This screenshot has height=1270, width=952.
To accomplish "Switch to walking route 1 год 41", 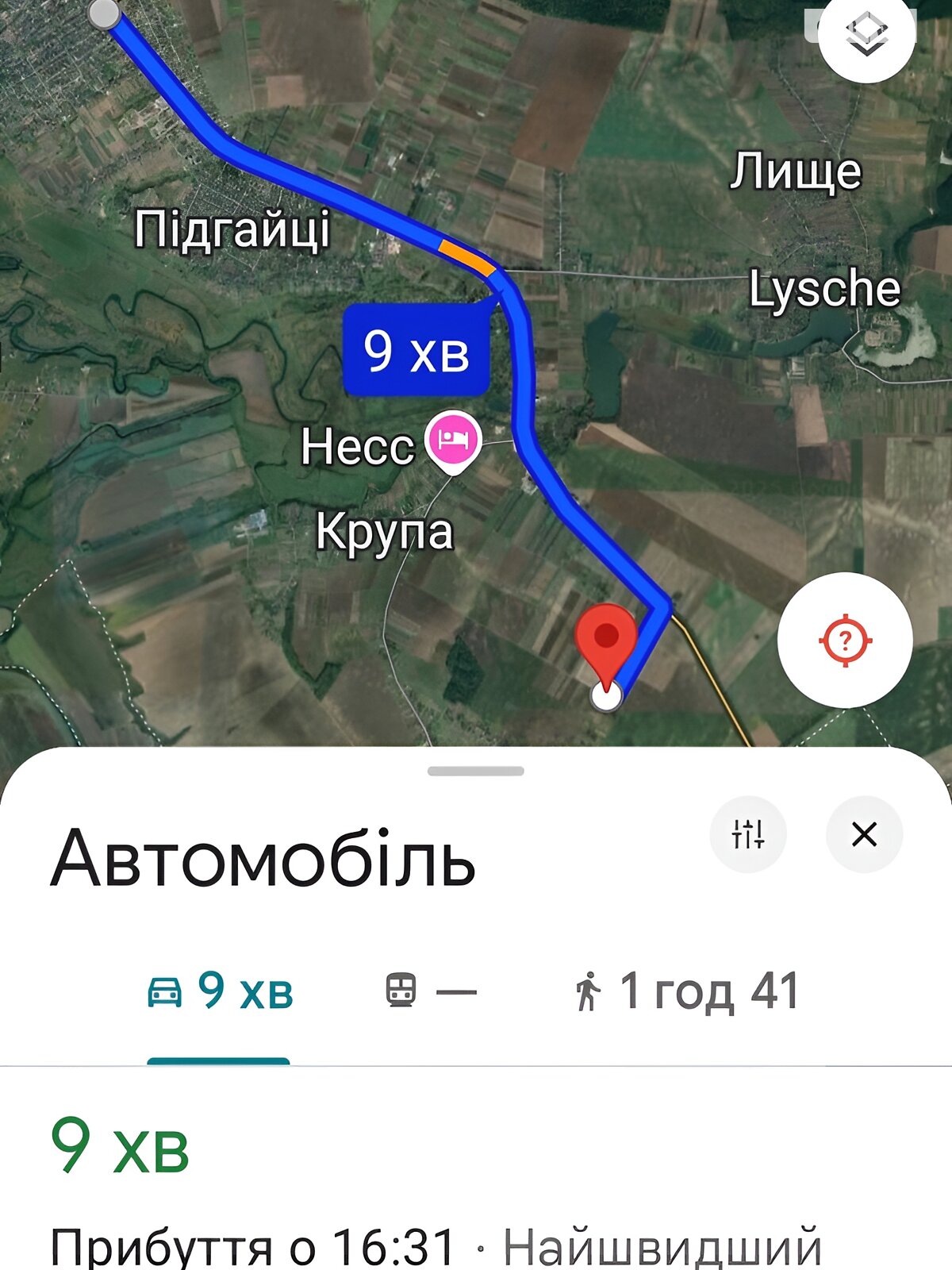I will pos(686,991).
